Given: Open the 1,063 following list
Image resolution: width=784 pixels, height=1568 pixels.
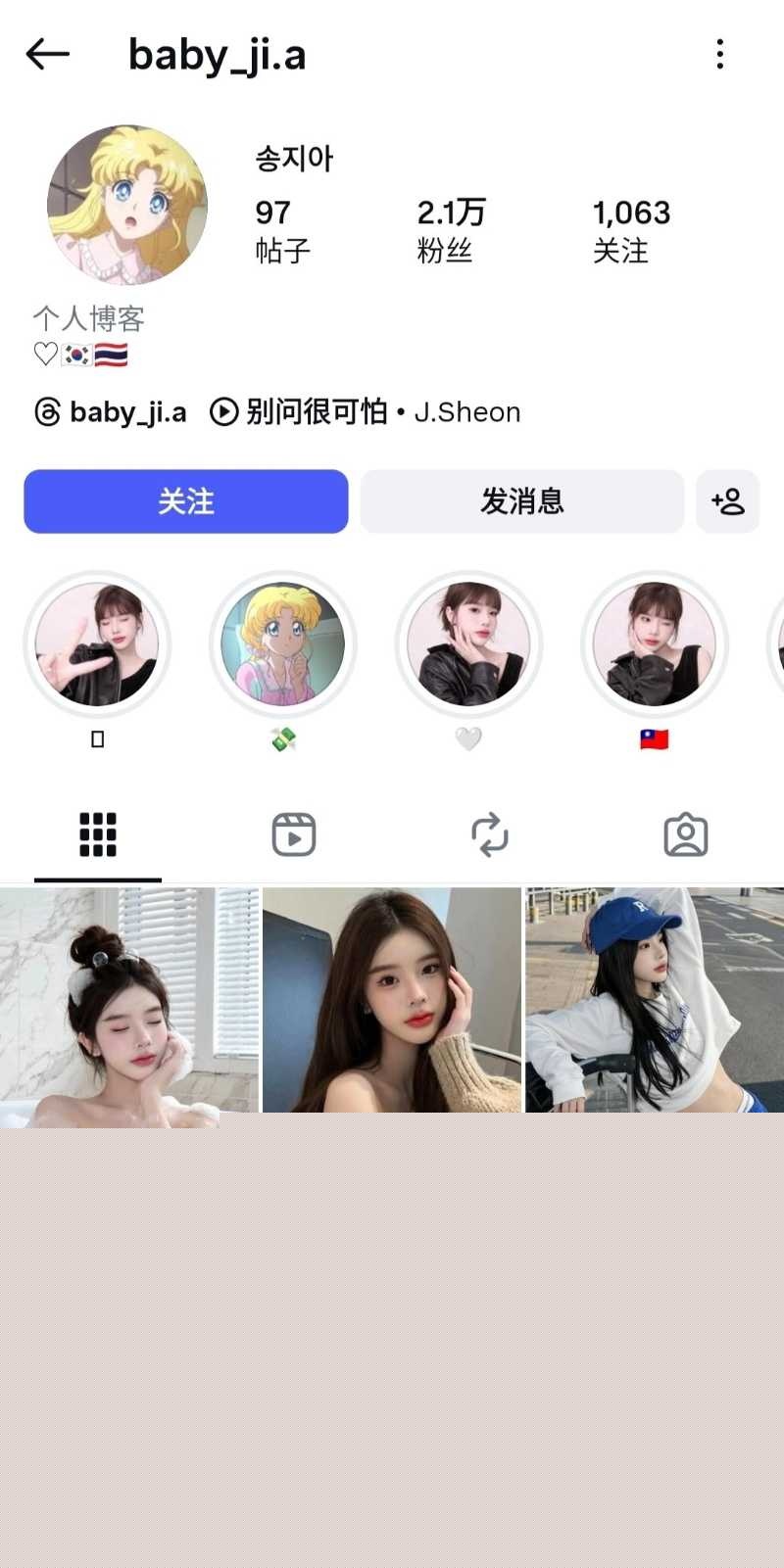Looking at the screenshot, I should click(x=631, y=230).
